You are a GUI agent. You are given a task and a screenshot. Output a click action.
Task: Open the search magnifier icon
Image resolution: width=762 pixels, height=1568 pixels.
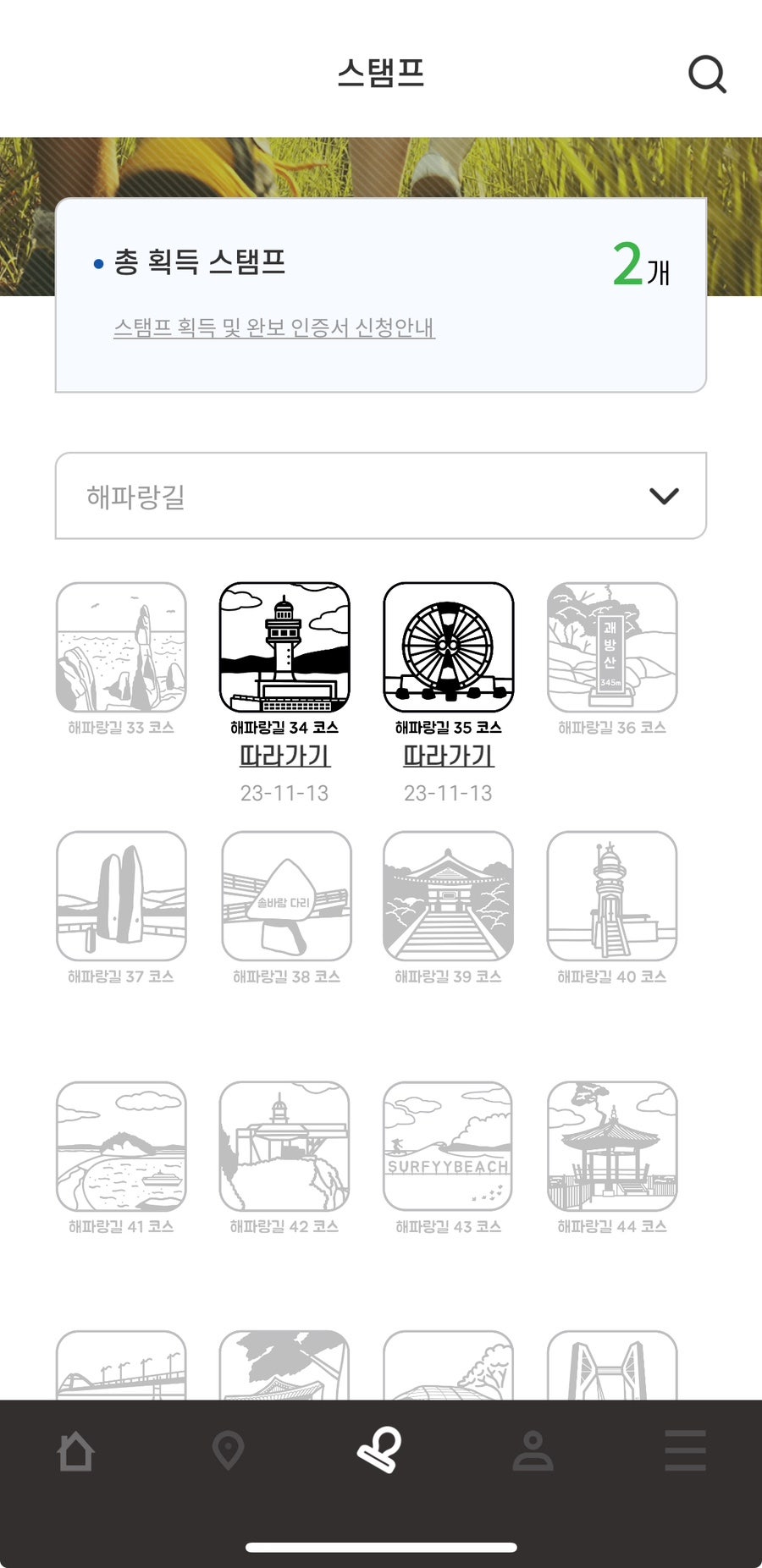click(707, 74)
